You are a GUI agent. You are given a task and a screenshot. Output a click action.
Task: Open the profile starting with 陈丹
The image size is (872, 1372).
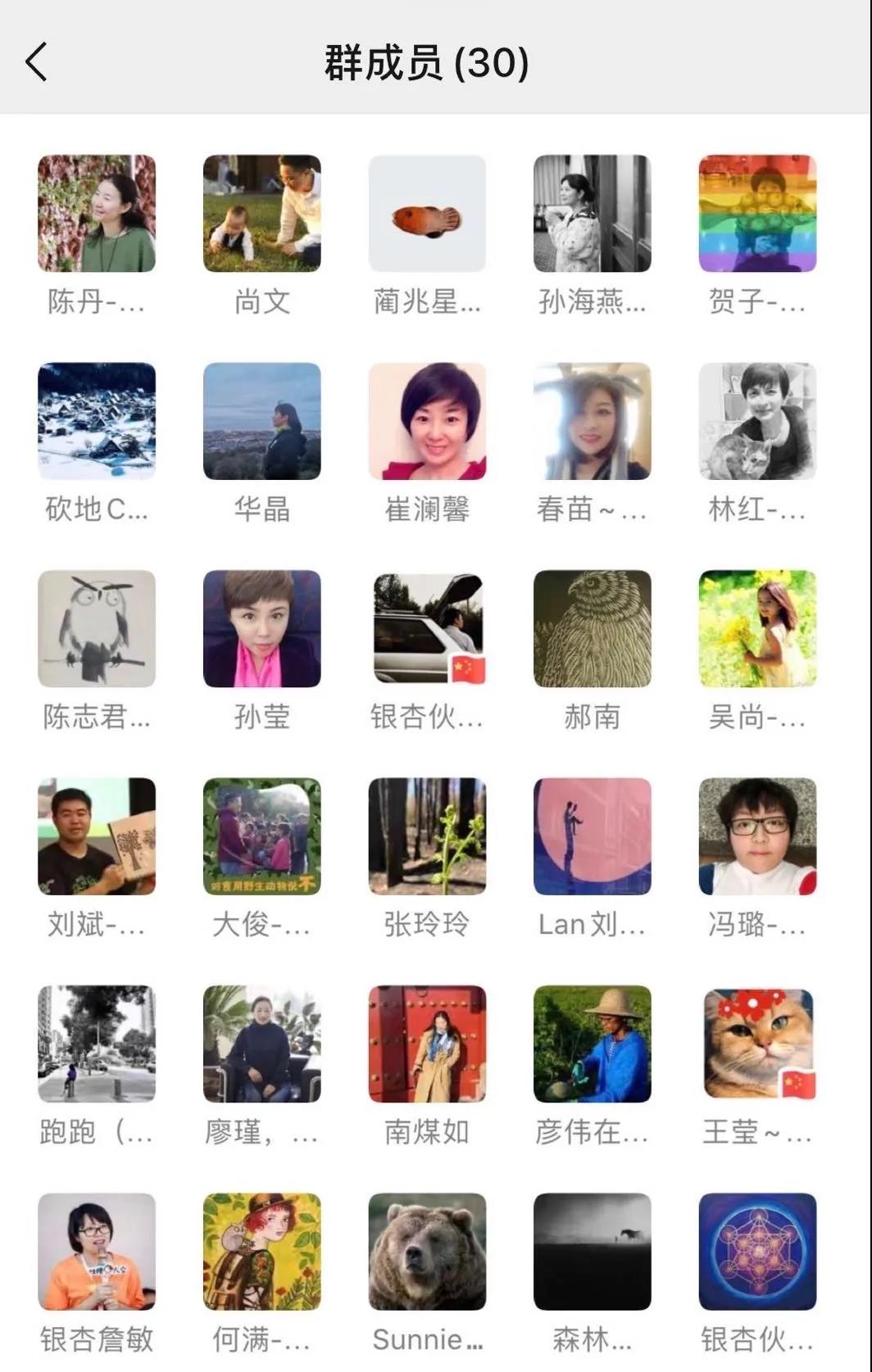point(97,214)
